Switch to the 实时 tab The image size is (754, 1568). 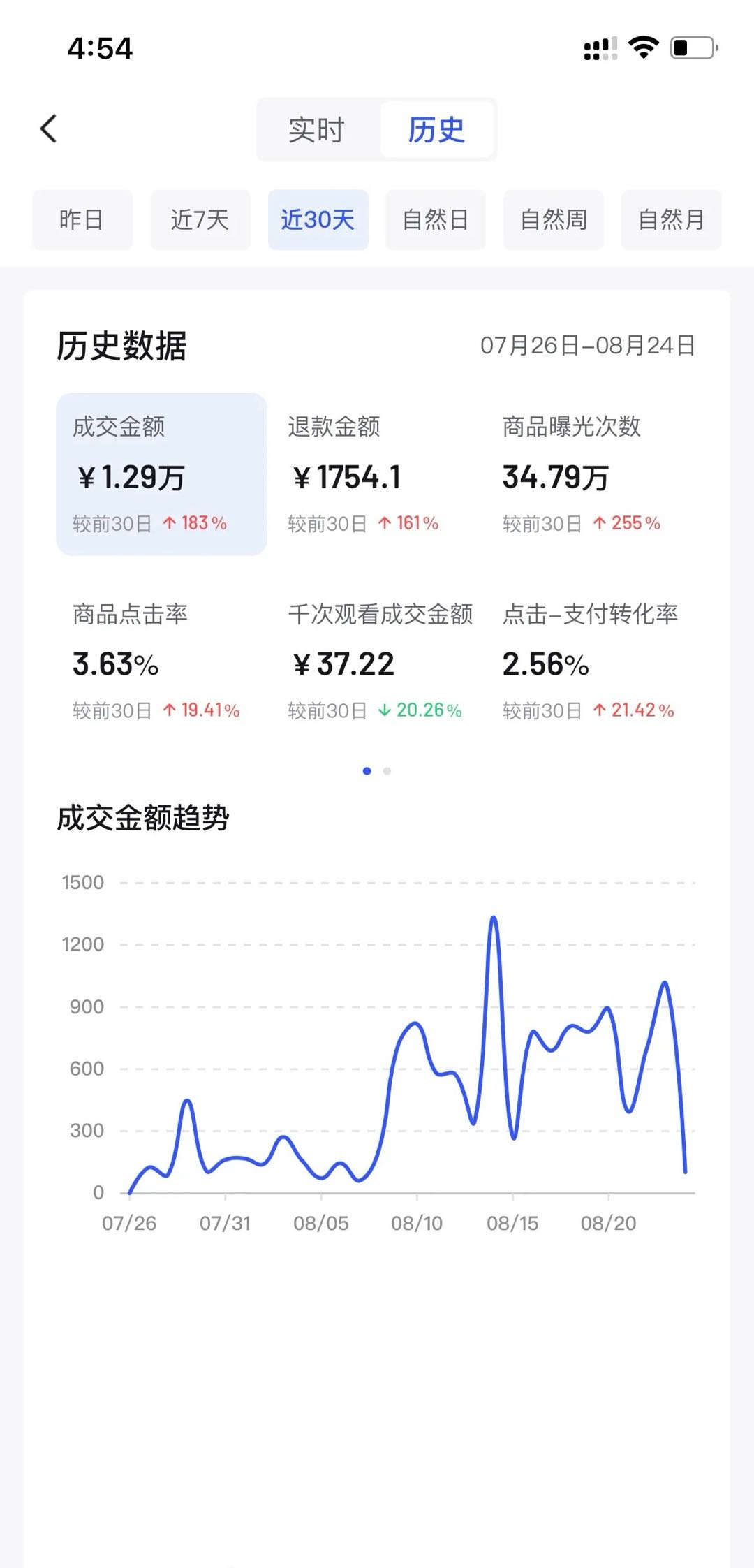tap(317, 130)
